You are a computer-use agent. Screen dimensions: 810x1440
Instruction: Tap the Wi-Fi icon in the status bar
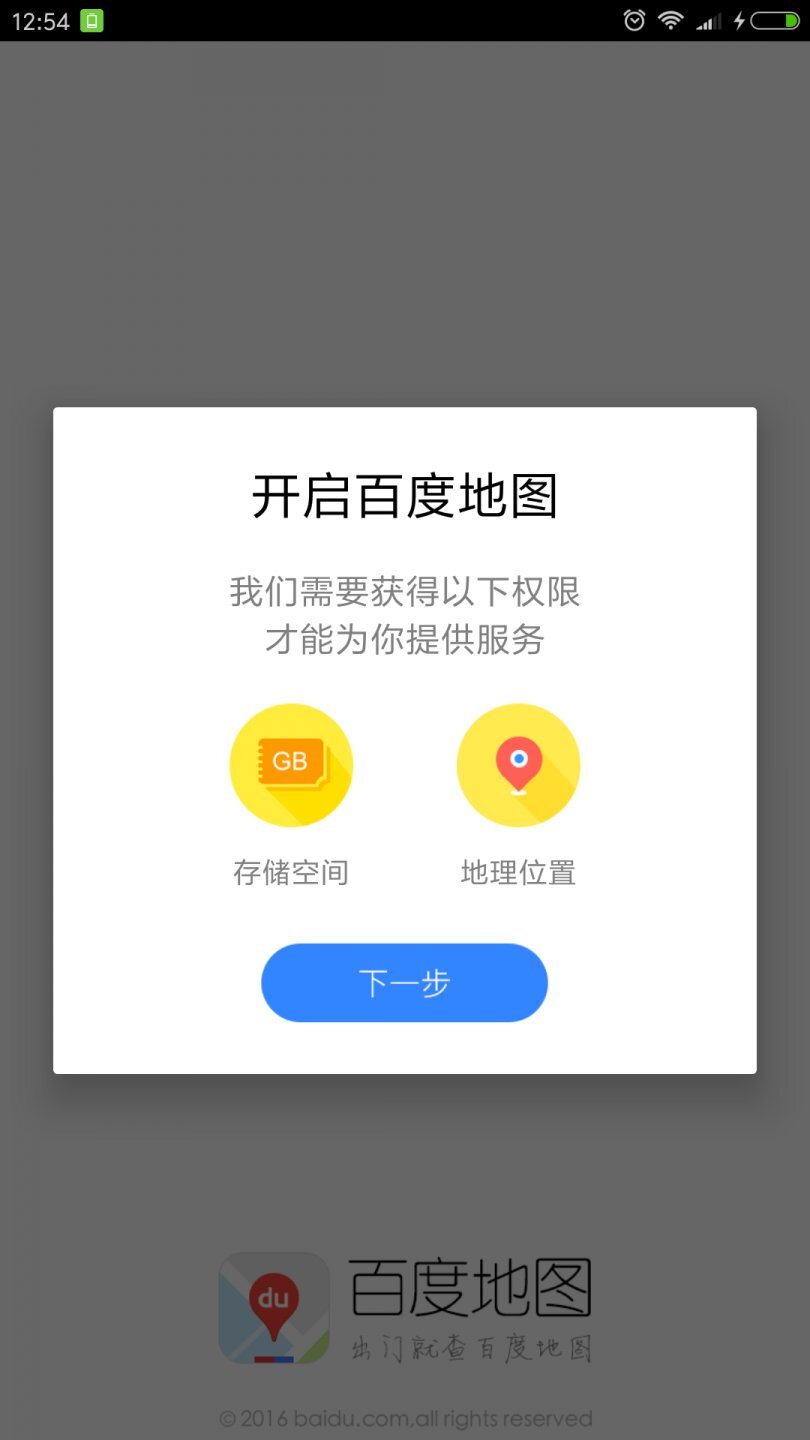coord(669,20)
